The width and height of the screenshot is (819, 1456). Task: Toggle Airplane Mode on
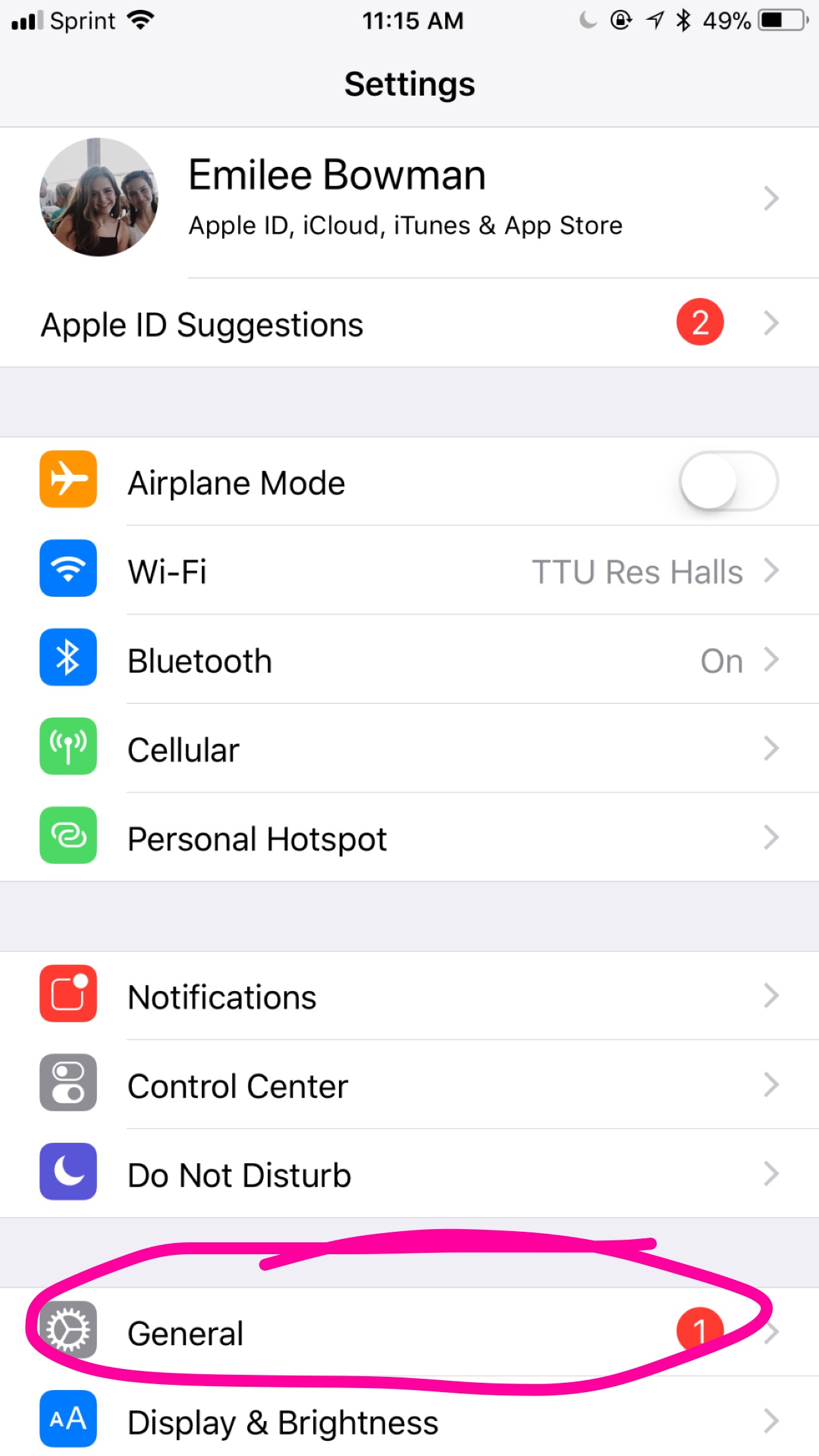click(728, 481)
